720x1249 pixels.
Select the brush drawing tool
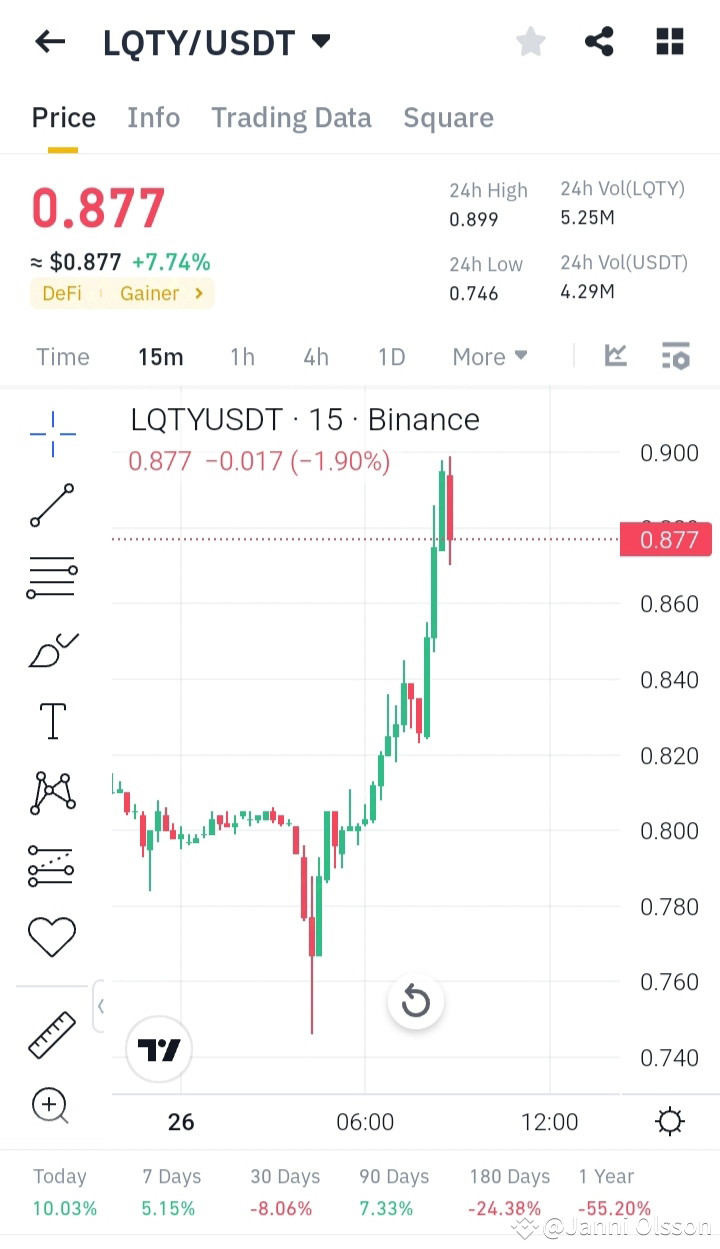point(51,649)
